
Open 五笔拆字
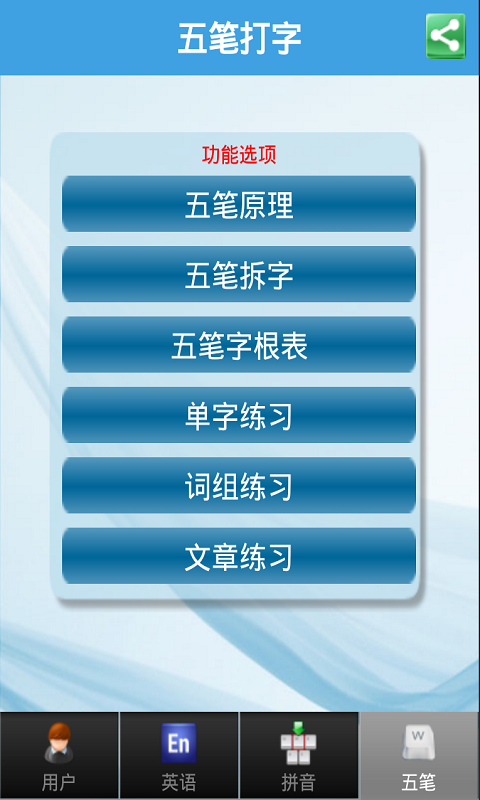[x=239, y=274]
